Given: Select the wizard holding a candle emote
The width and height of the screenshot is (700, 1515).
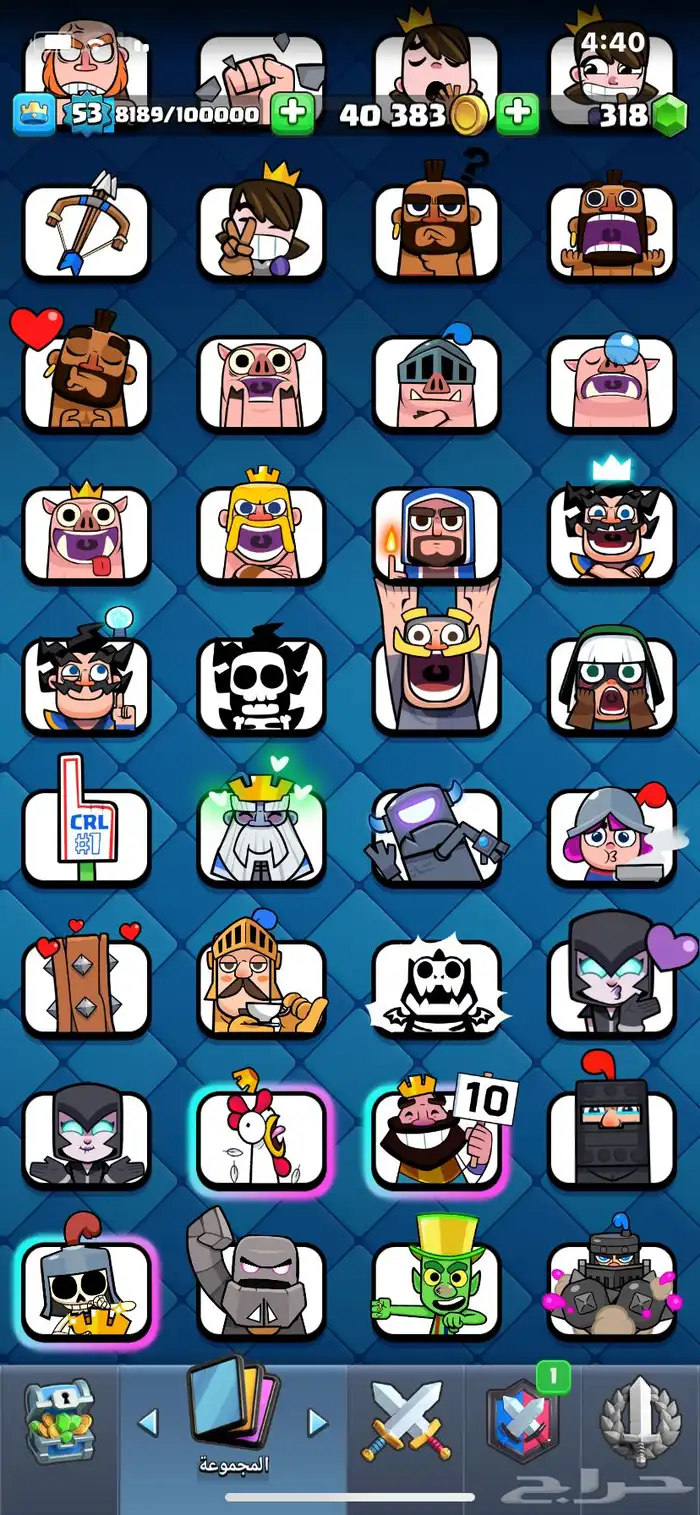Looking at the screenshot, I should coord(436,533).
